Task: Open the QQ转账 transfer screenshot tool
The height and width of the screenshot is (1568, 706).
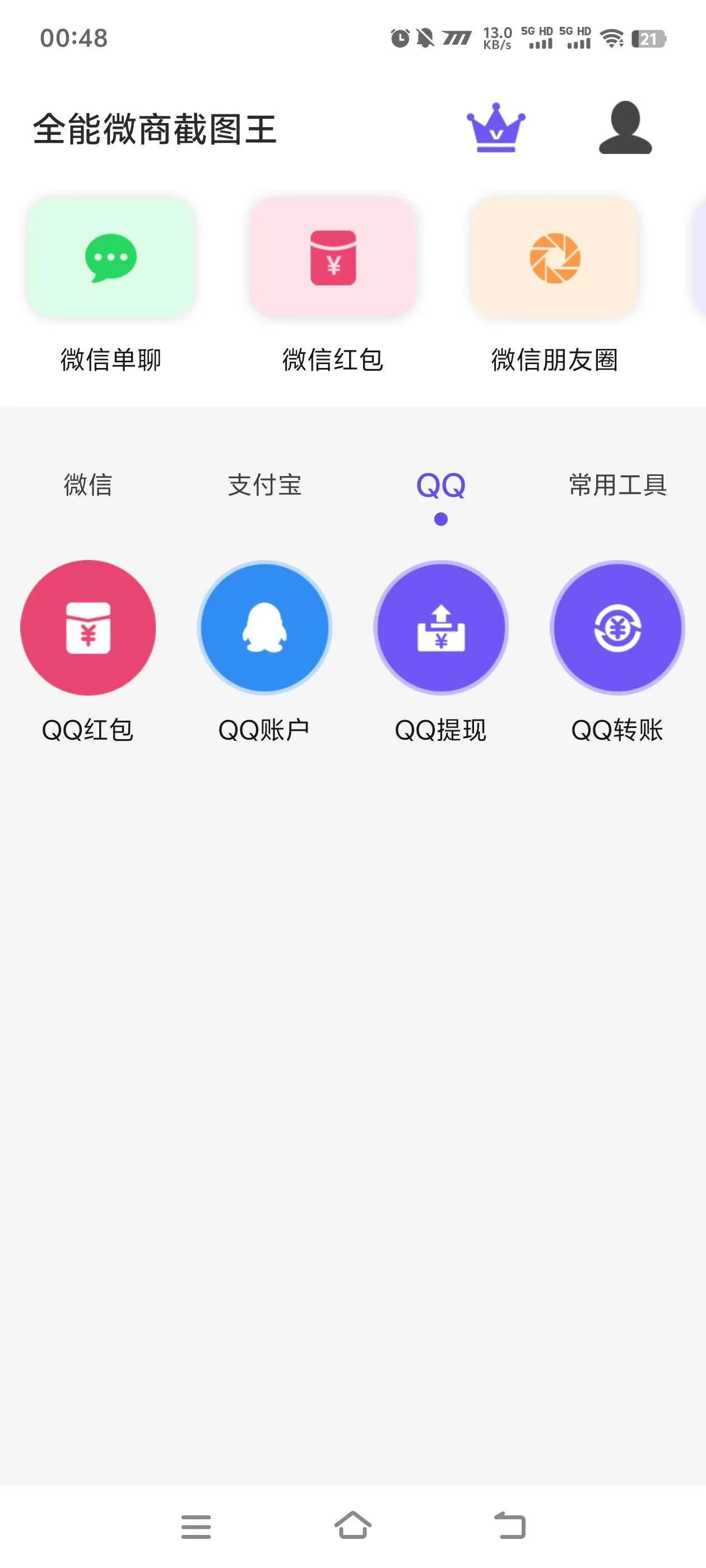Action: pyautogui.click(x=618, y=629)
